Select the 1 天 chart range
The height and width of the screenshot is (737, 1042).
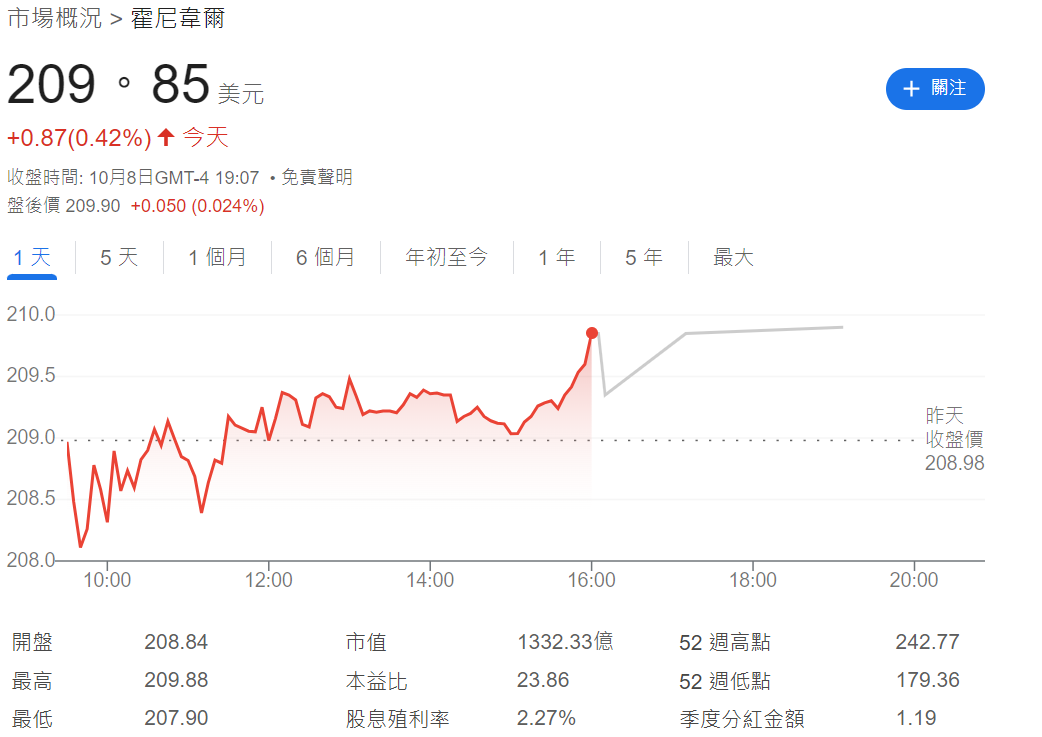click(32, 258)
